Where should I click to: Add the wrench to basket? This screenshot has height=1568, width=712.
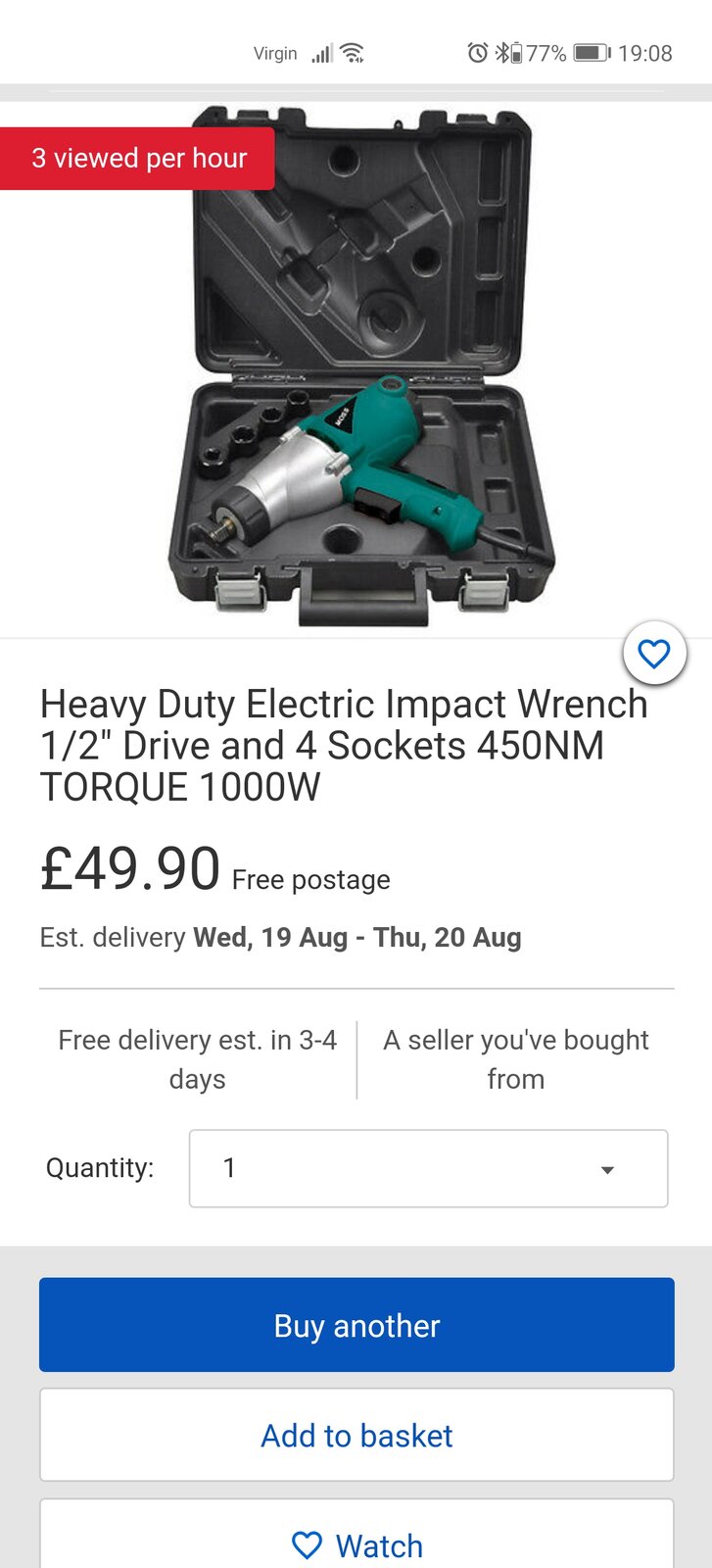tap(356, 1435)
